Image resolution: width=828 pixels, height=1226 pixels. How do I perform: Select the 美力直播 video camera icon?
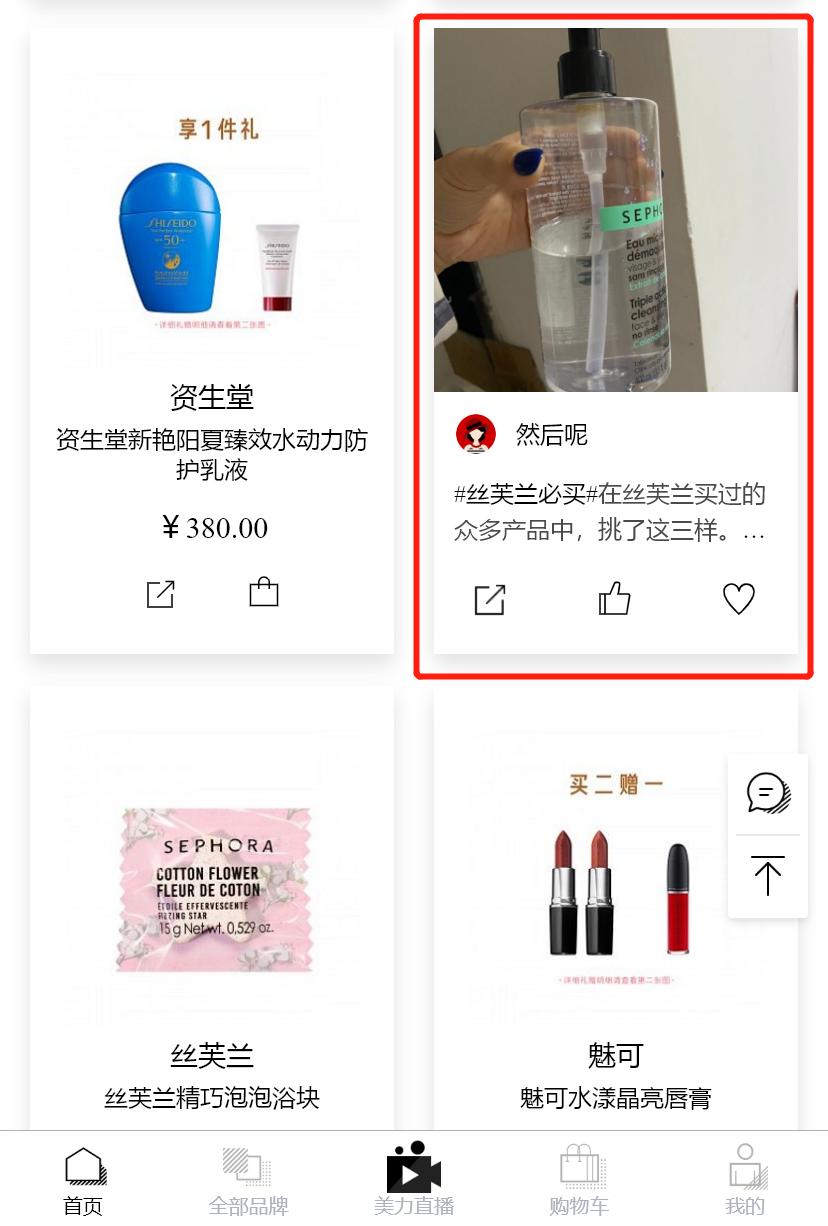pyautogui.click(x=413, y=1170)
